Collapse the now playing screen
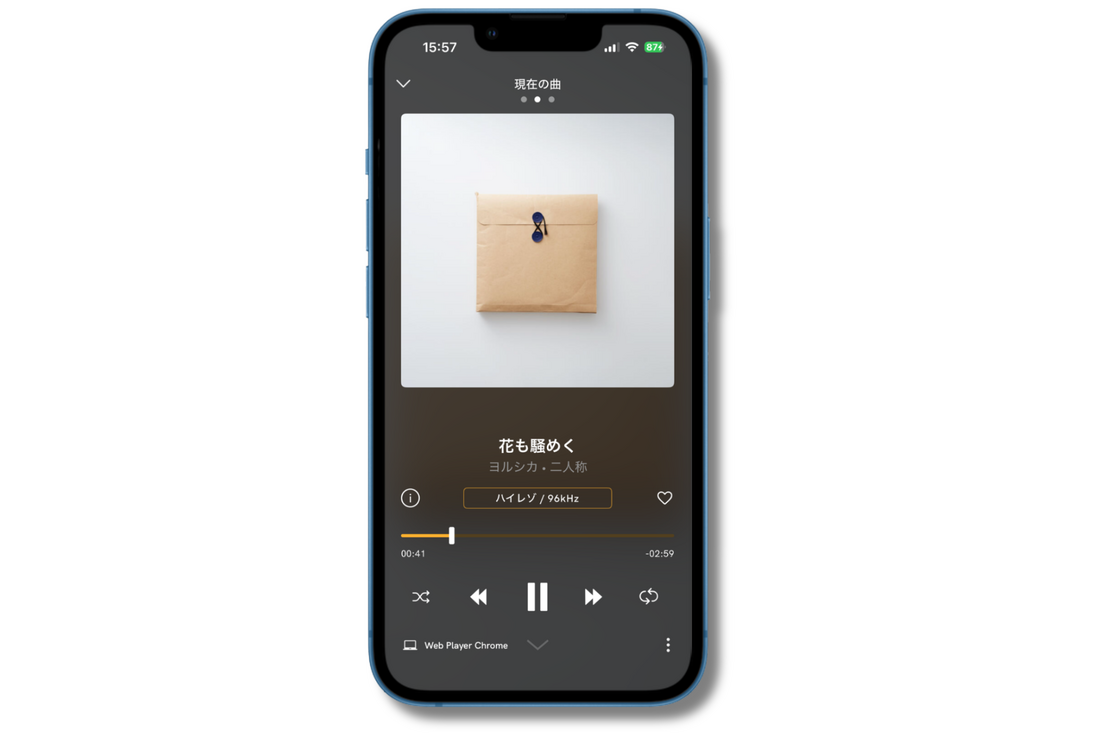 [x=404, y=84]
